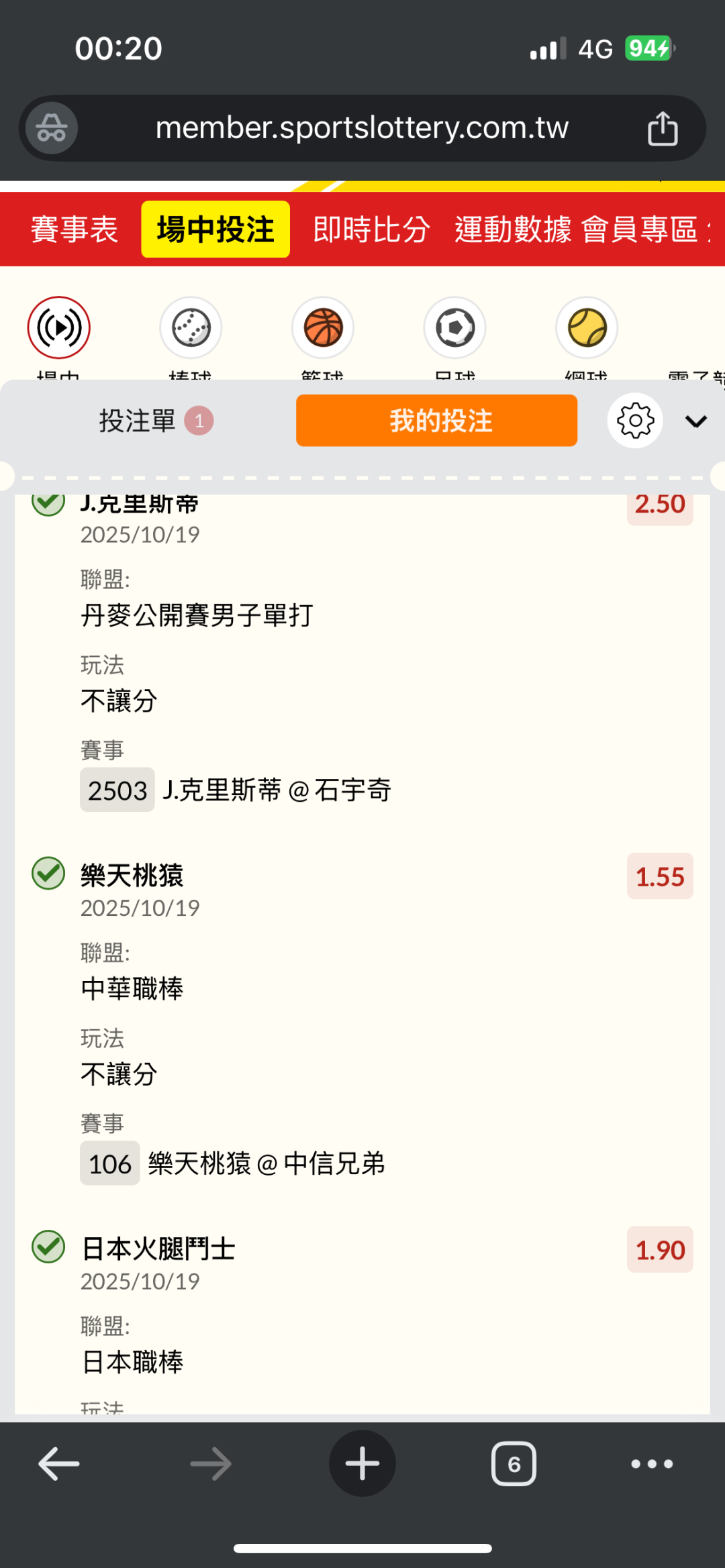
Task: Open bet slip settings gear
Action: [x=635, y=421]
